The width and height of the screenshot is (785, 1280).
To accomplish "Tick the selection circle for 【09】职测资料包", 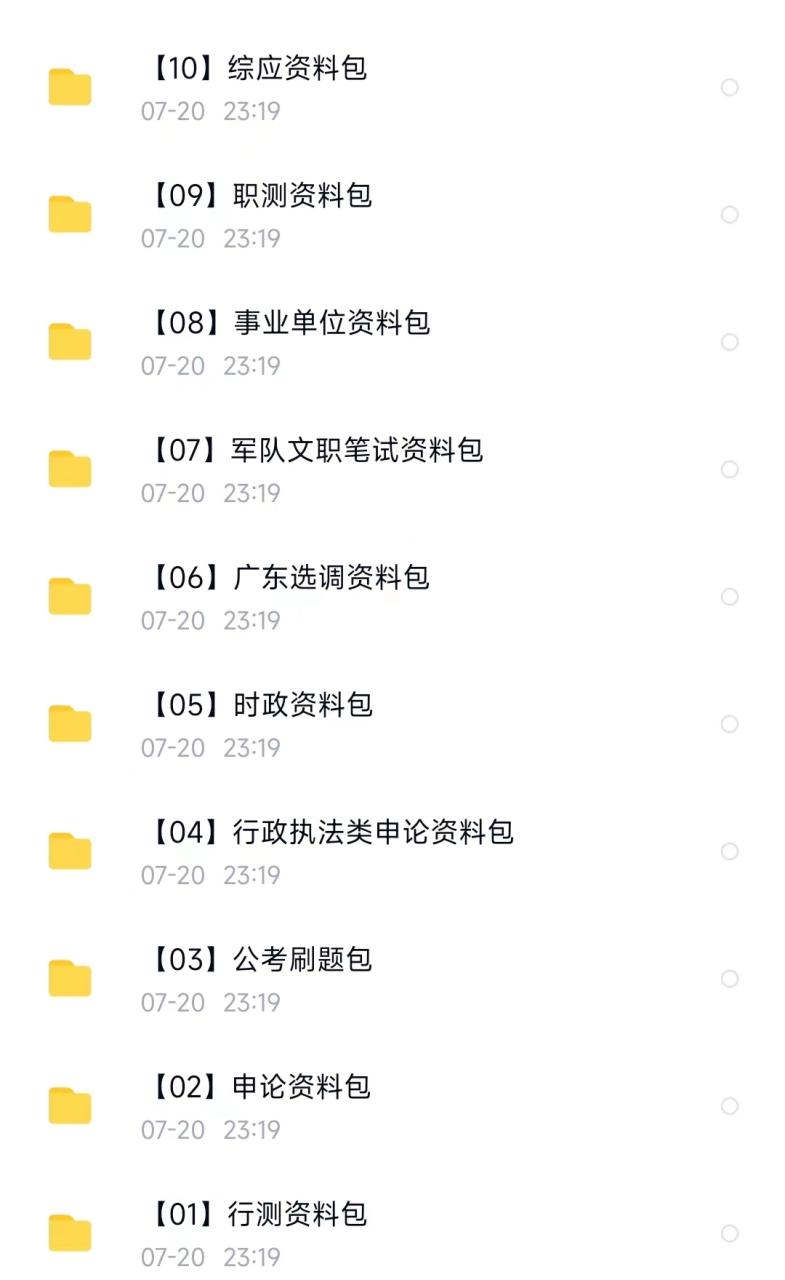I will click(730, 215).
